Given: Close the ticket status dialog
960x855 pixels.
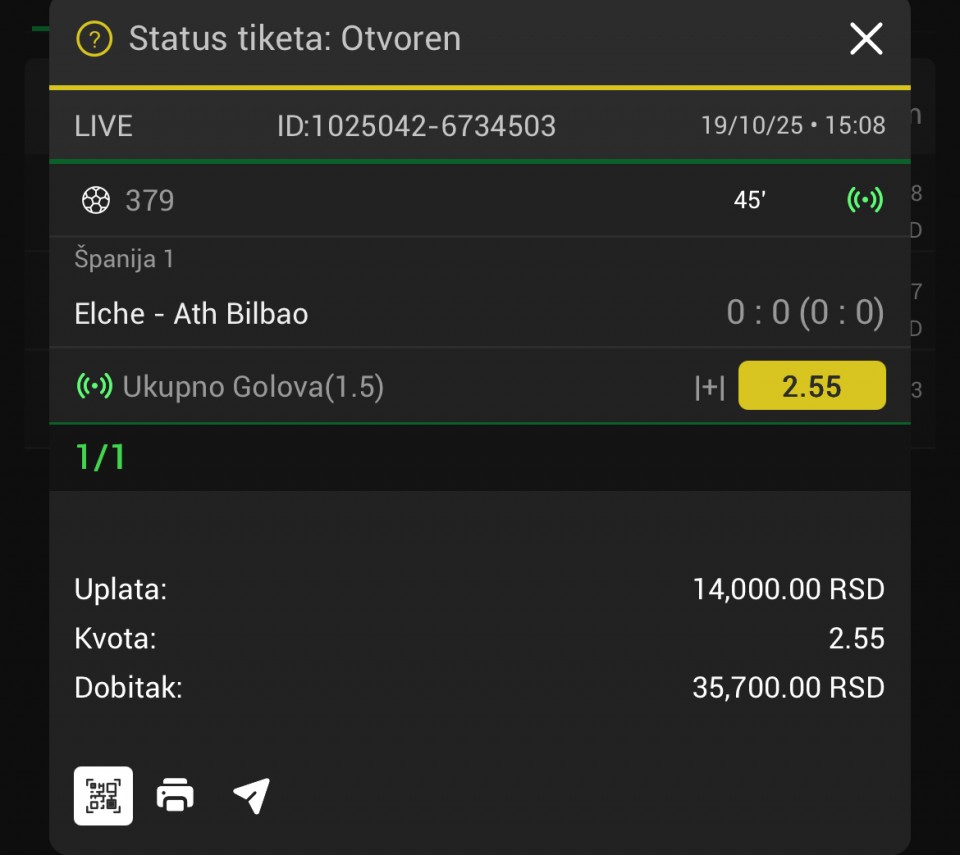Looking at the screenshot, I should 866,39.
